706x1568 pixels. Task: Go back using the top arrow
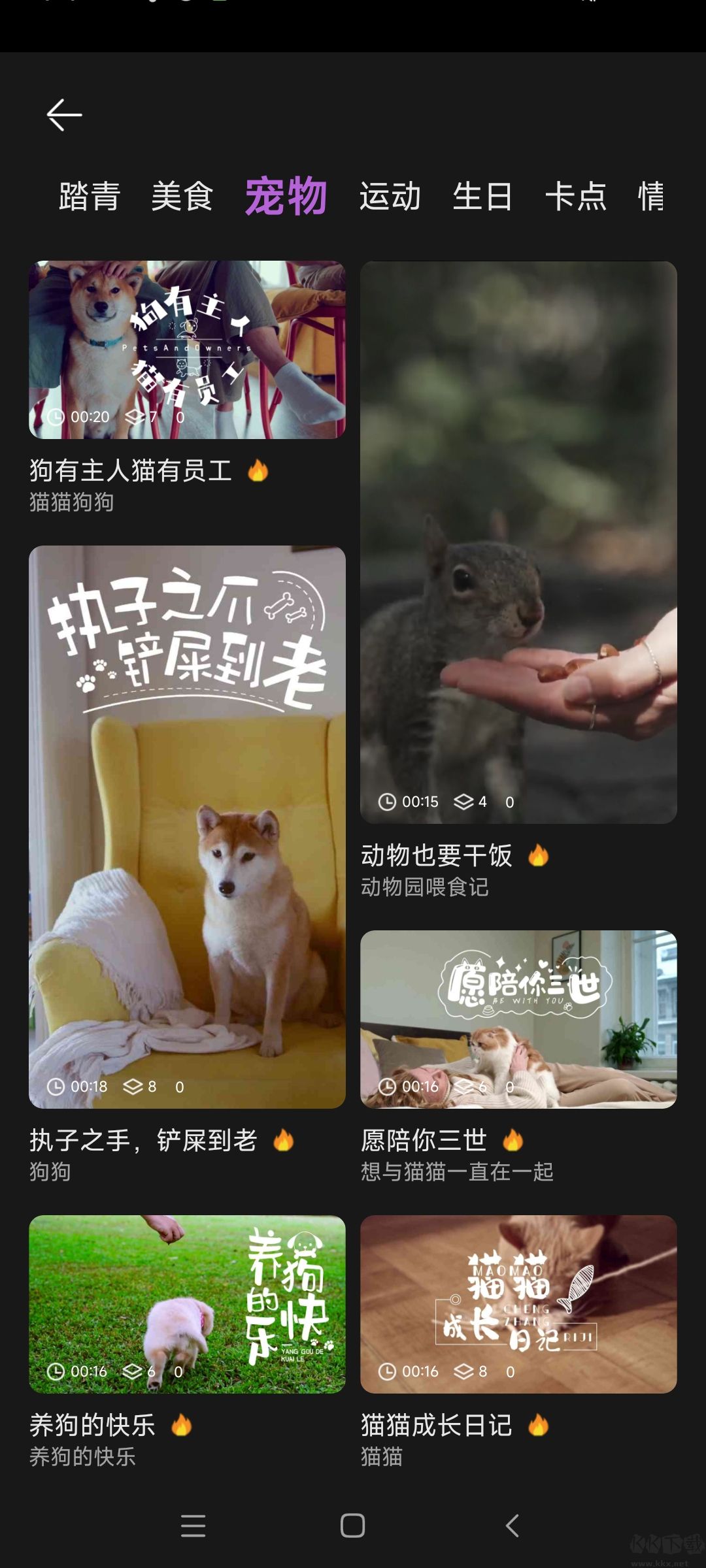point(64,115)
